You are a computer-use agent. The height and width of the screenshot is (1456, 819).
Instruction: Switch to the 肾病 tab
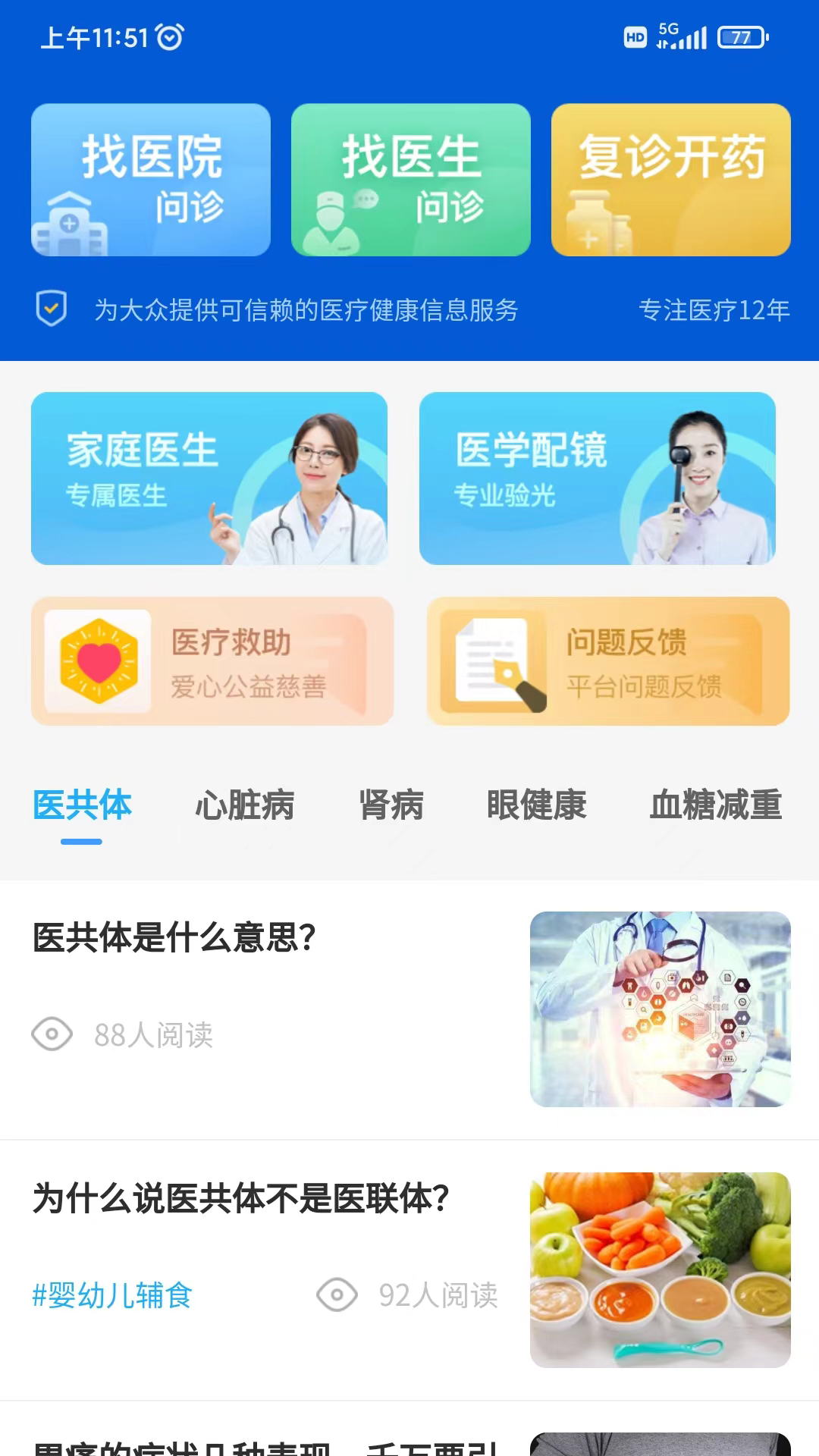click(x=391, y=805)
